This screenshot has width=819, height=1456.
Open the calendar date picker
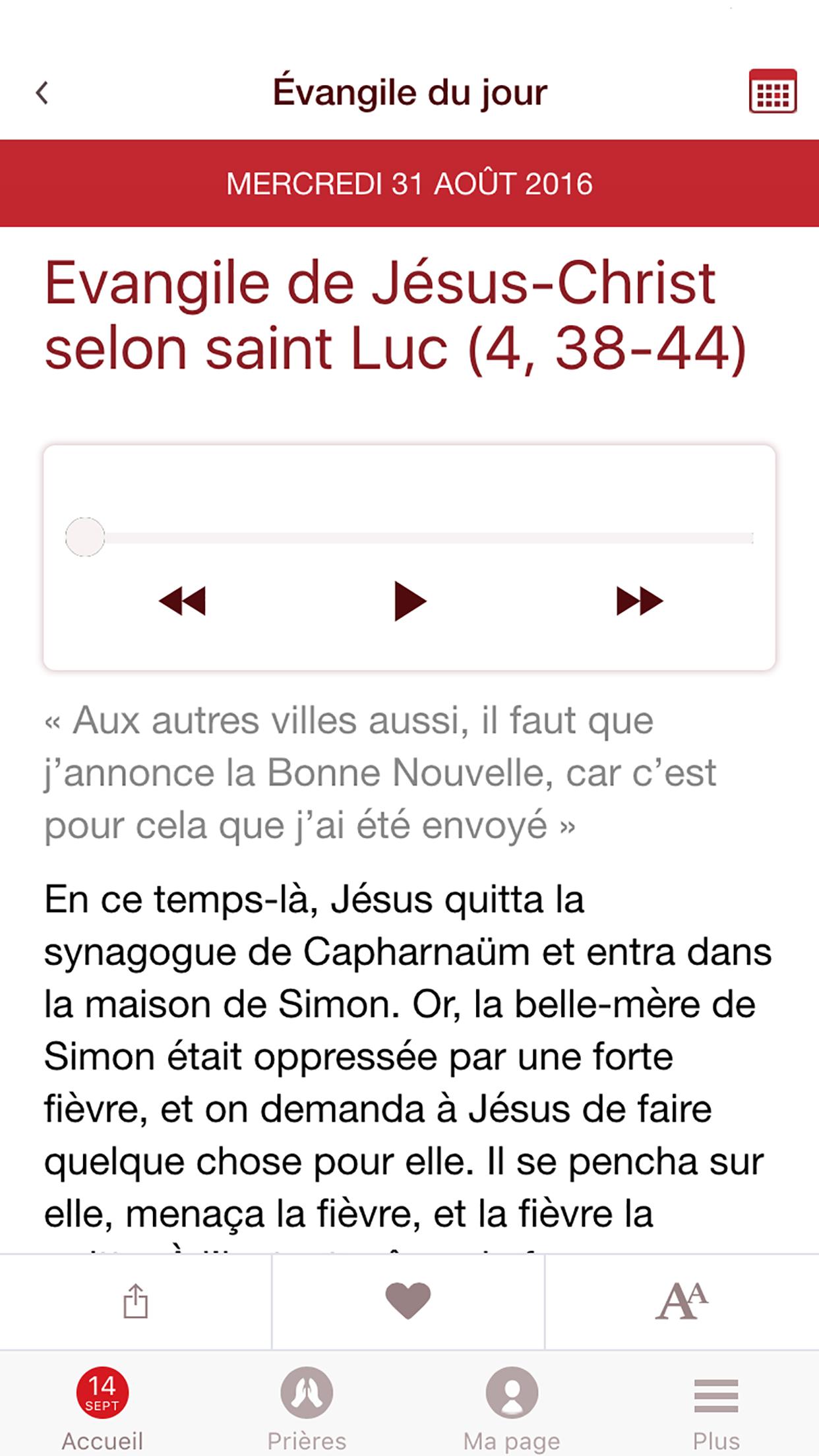(x=772, y=92)
